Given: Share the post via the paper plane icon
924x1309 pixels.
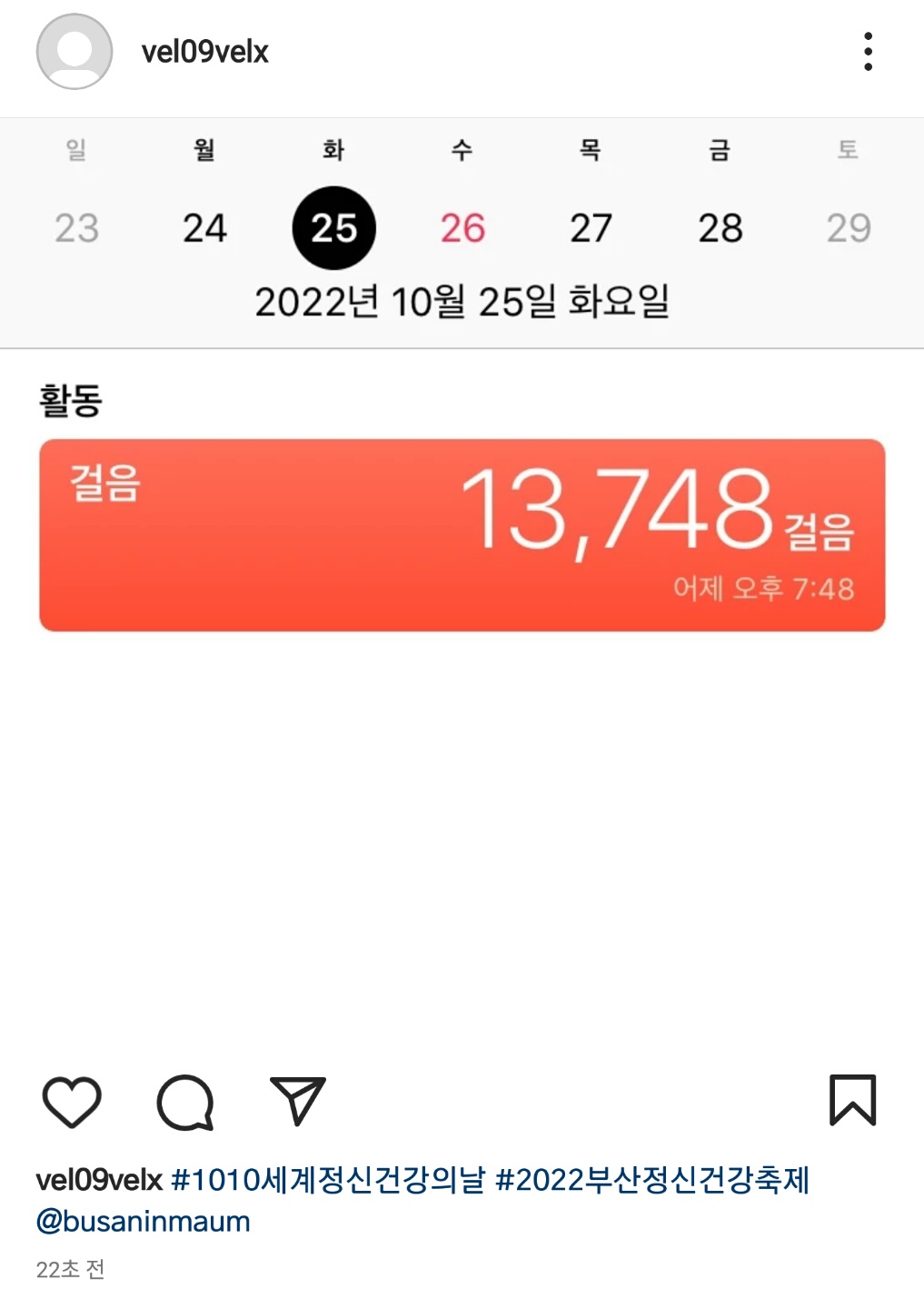Looking at the screenshot, I should 297,1101.
